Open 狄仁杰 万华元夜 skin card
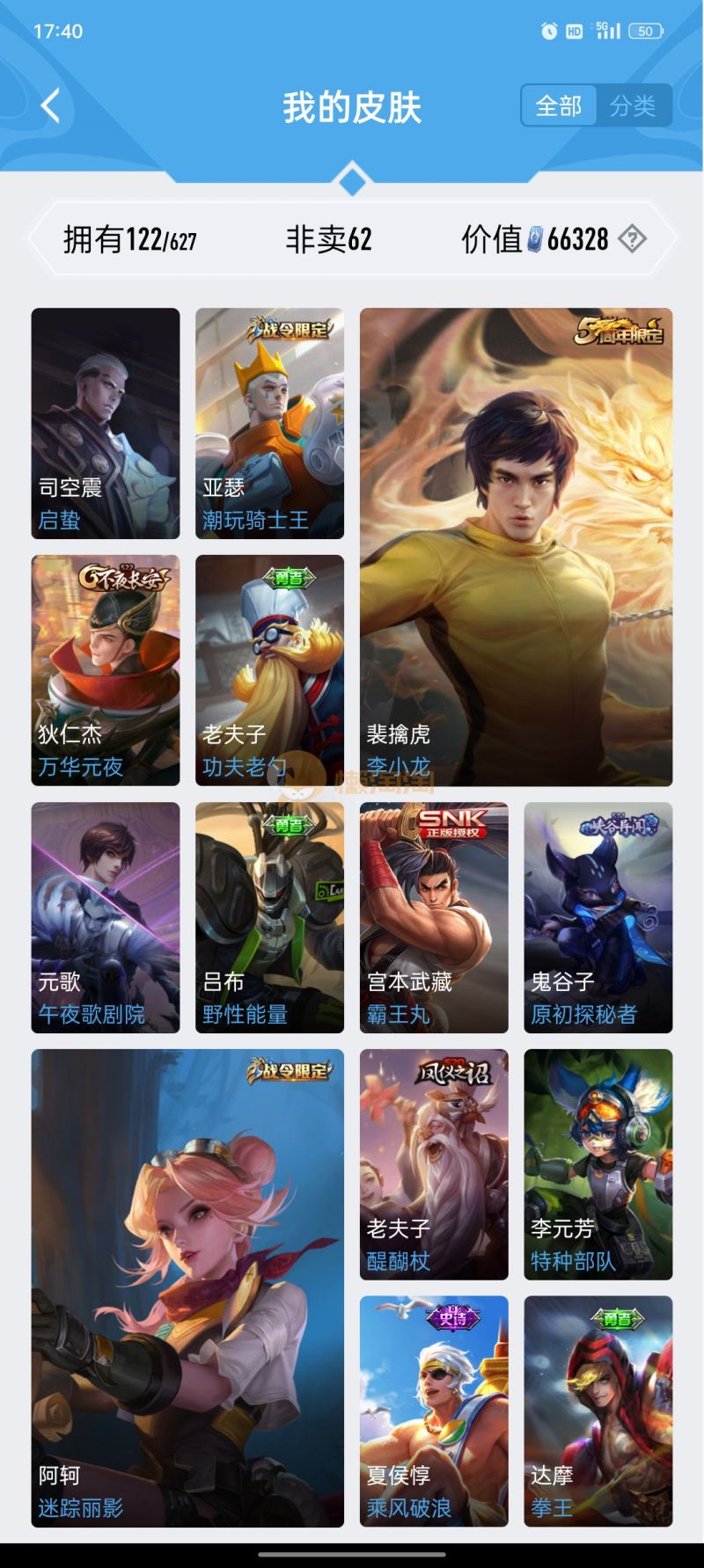 106,669
